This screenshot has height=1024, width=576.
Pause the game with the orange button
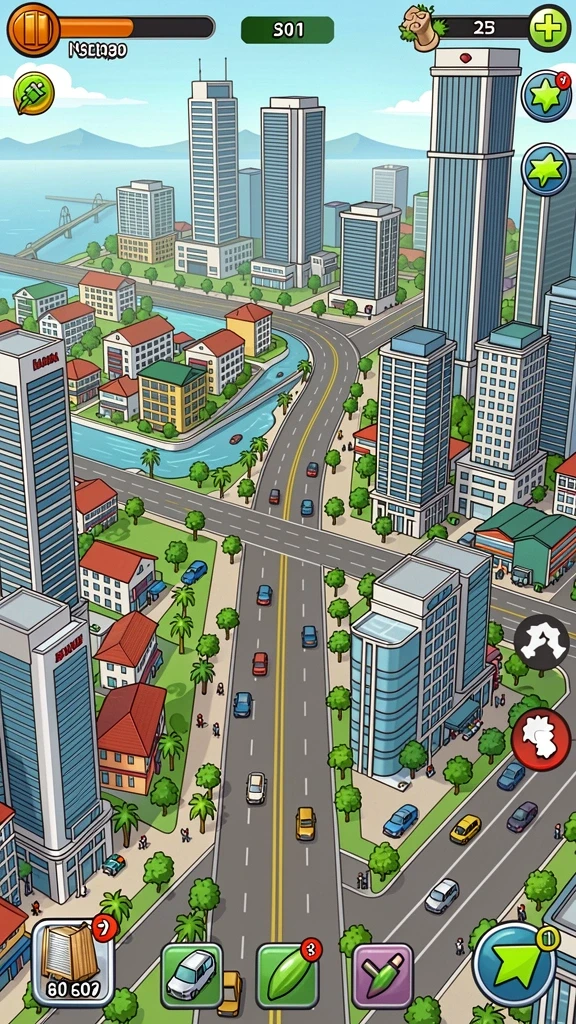[33, 30]
